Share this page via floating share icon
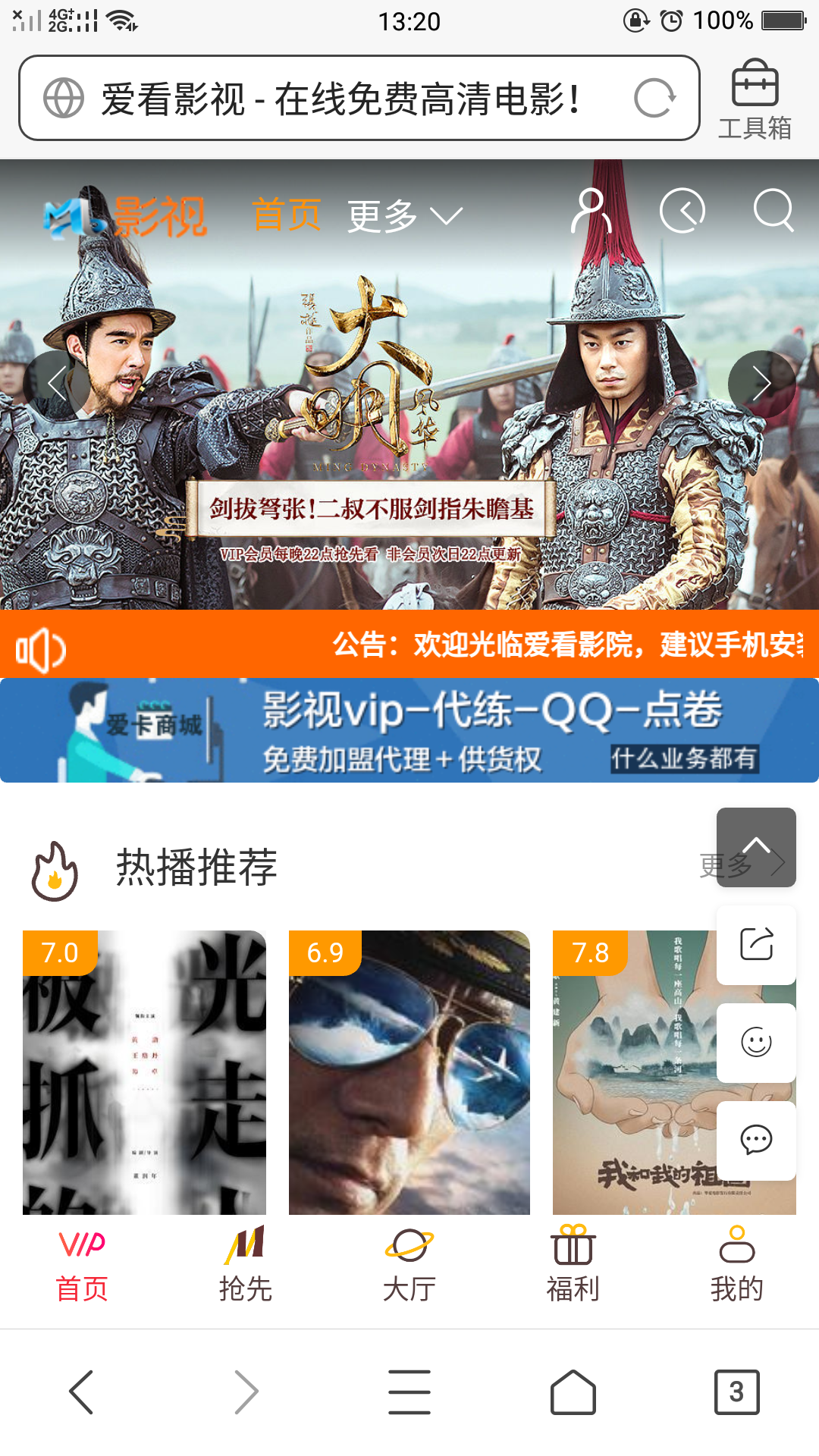This screenshot has width=819, height=1456. click(756, 945)
